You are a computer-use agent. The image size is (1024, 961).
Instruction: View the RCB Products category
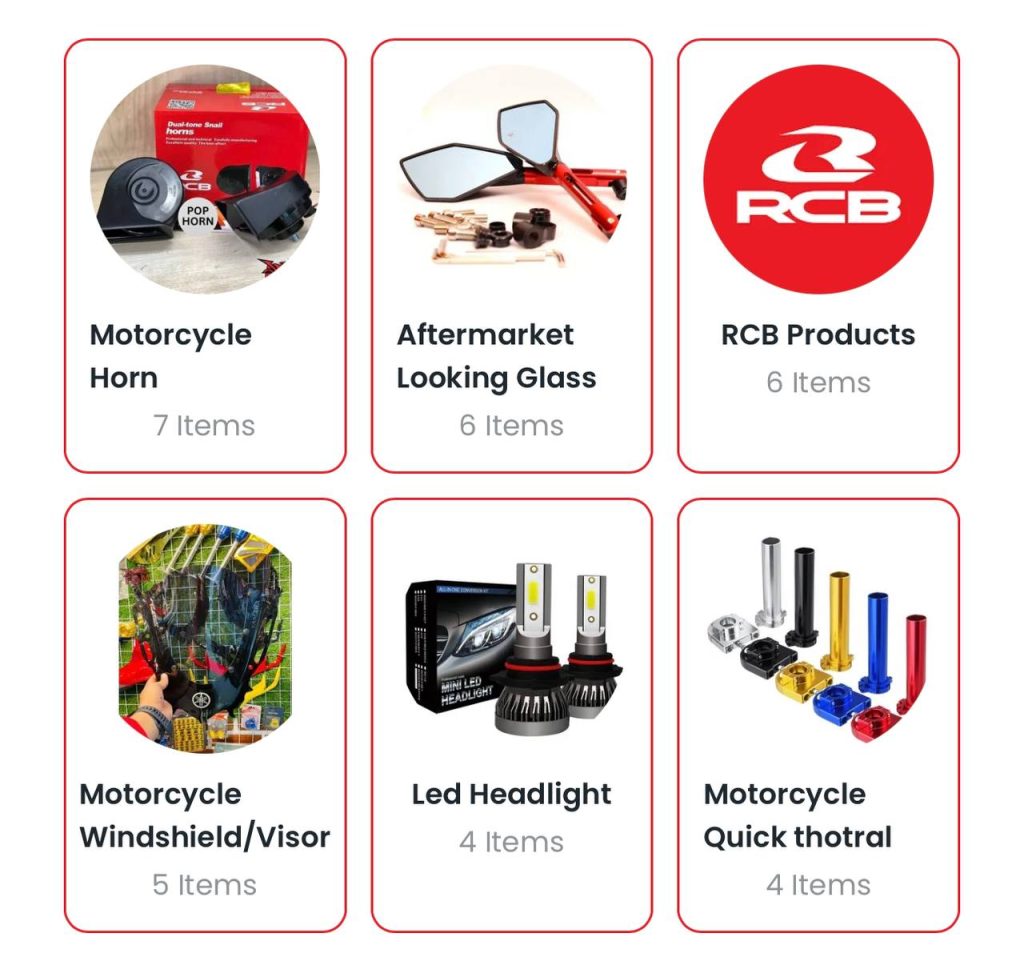click(818, 256)
